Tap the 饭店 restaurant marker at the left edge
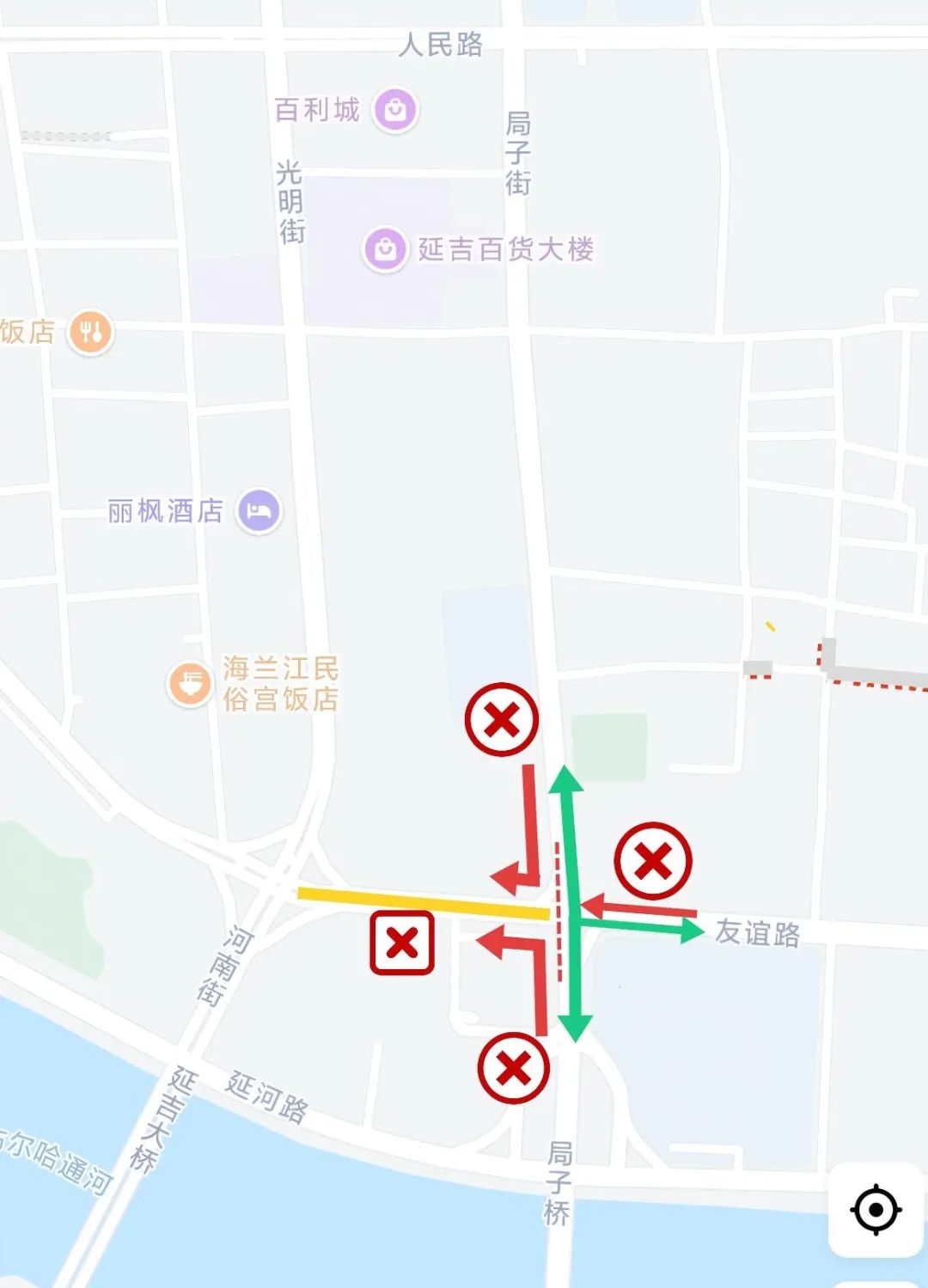 point(90,332)
